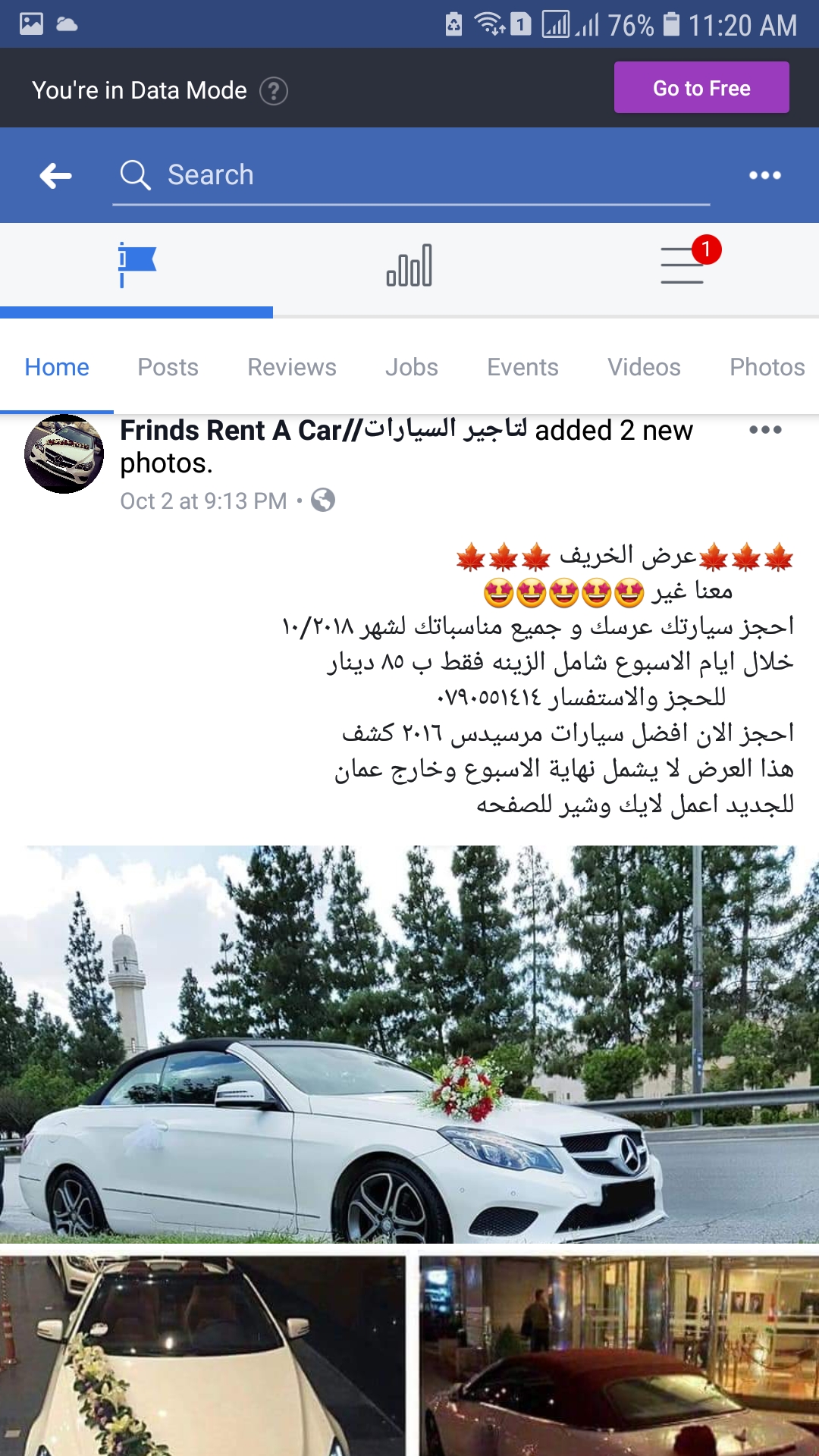Open Frinds Rent A Car profile picture
This screenshot has height=1456, width=819.
tap(64, 453)
